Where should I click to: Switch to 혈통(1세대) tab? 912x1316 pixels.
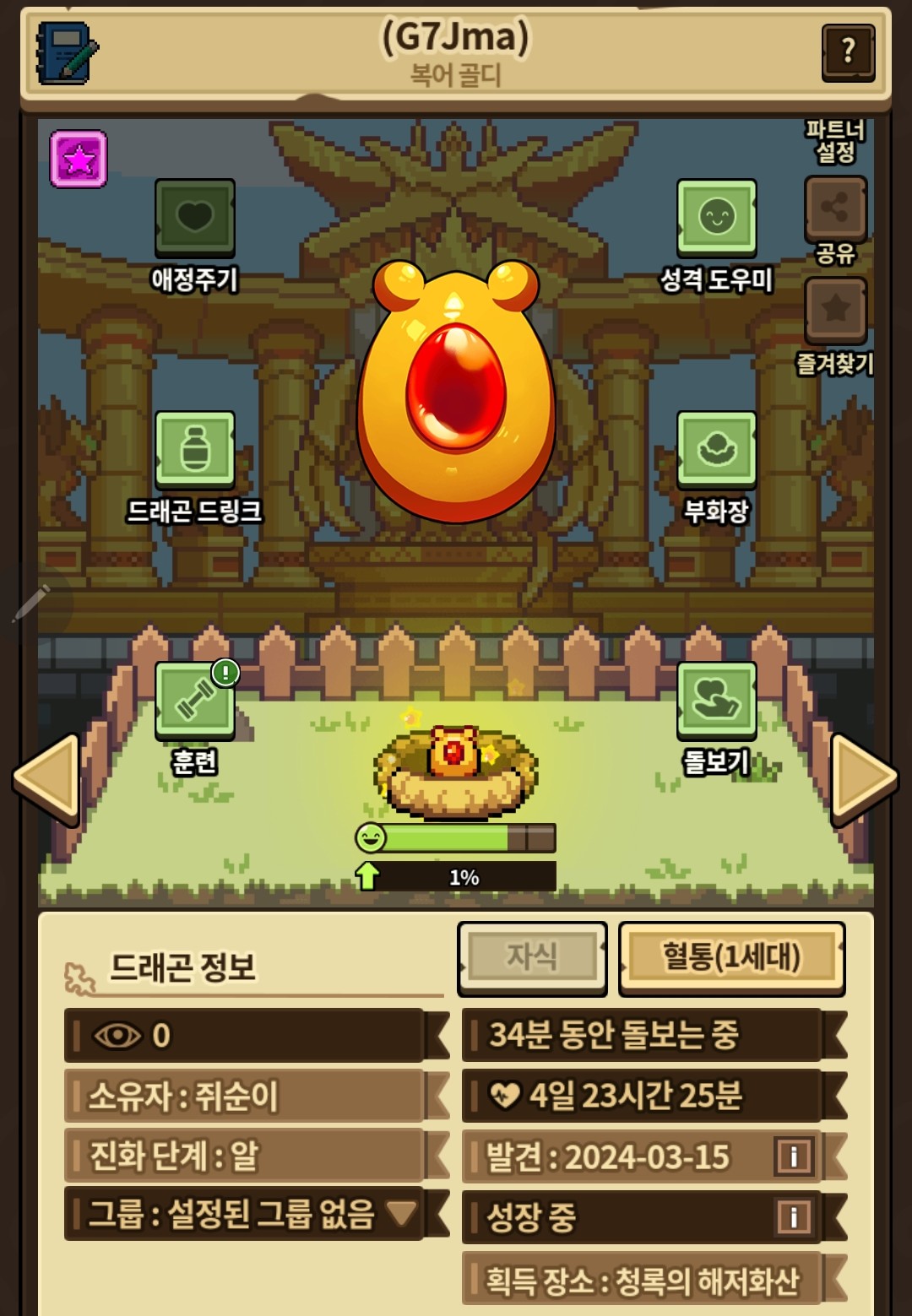click(732, 958)
